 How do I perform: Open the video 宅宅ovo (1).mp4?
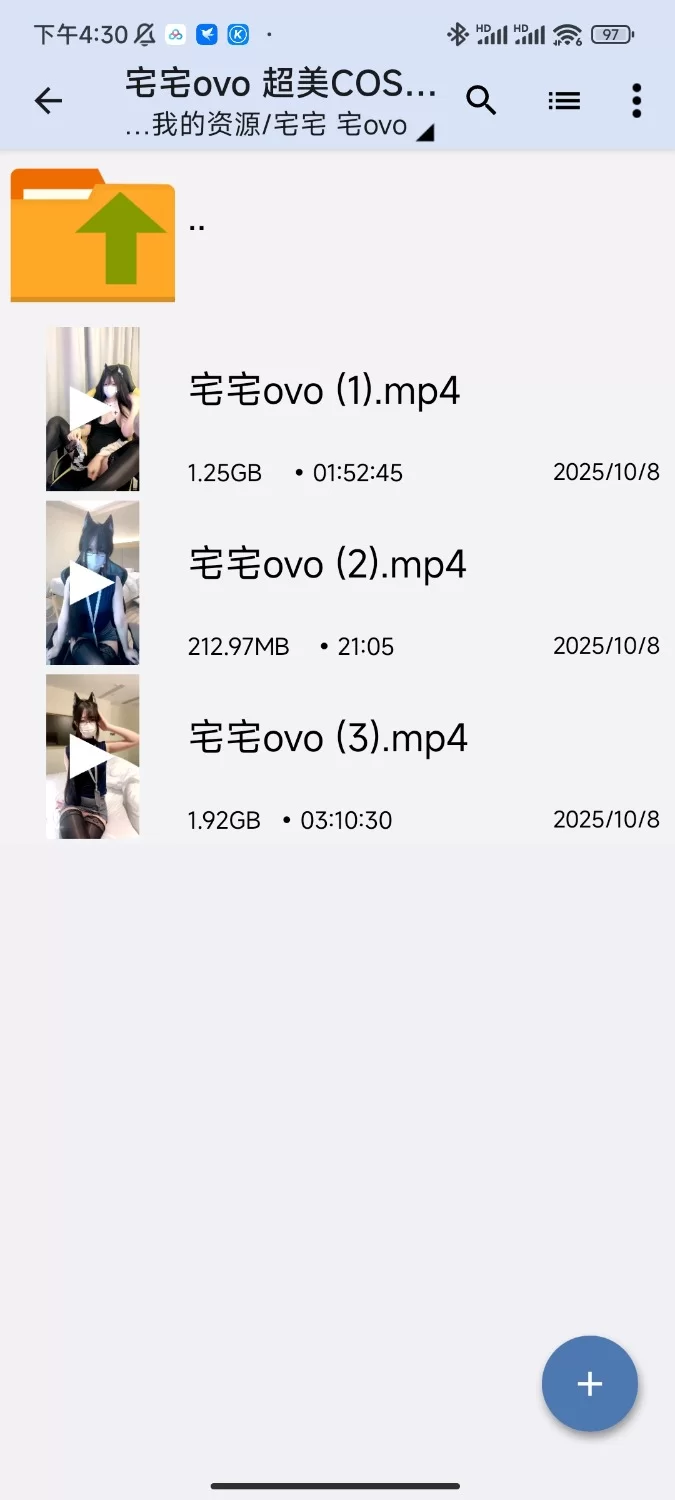click(324, 391)
